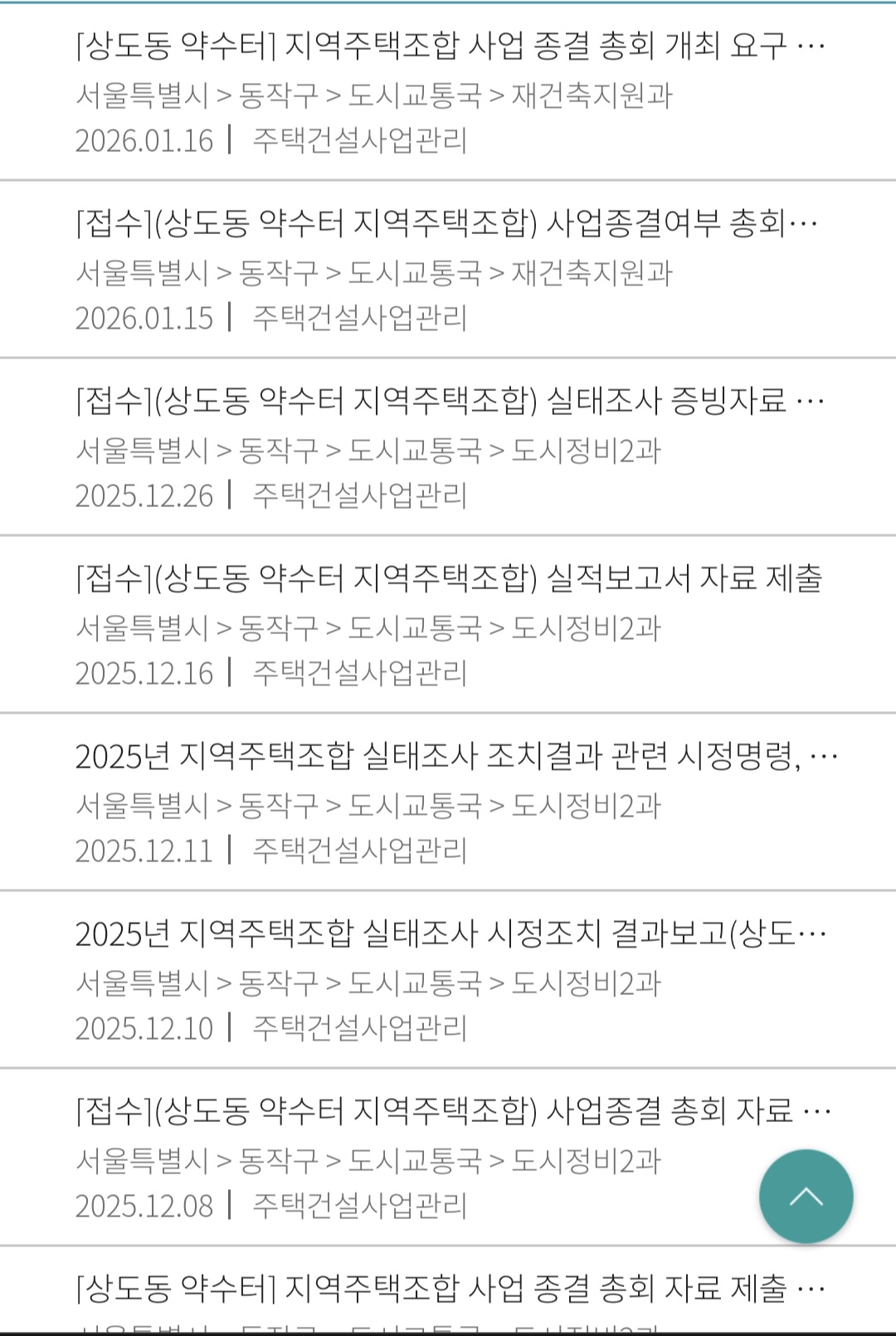
Task: Open the 2026.01.15 '사업종결여부 총회' entry
Action: click(446, 223)
